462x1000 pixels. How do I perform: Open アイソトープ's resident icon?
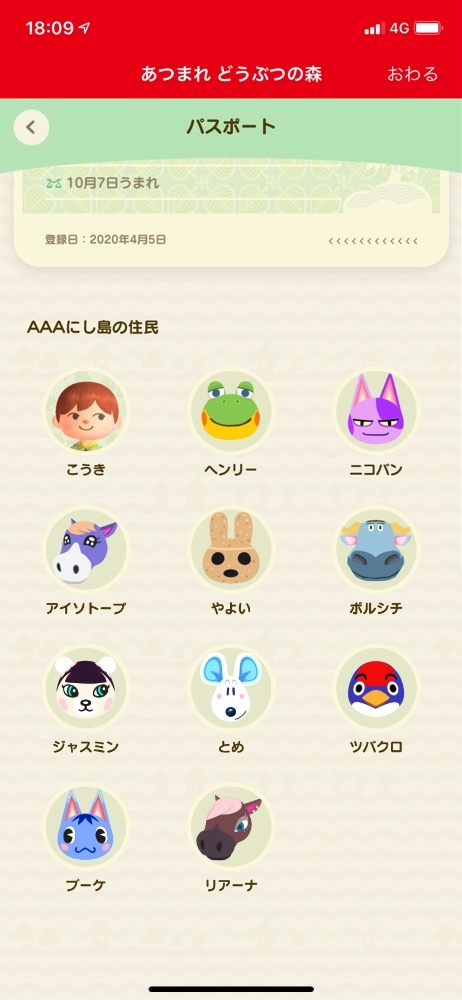click(x=86, y=549)
